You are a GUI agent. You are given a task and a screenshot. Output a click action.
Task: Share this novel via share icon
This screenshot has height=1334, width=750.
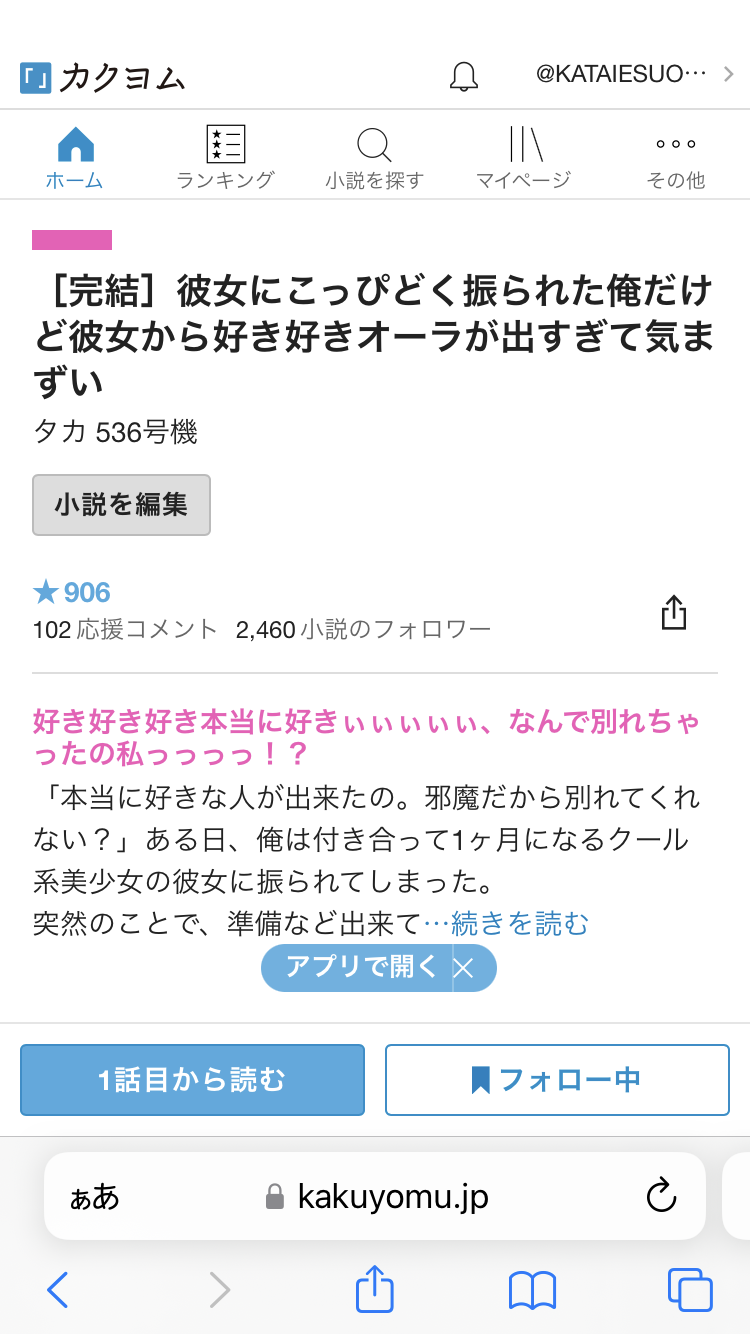[674, 613]
